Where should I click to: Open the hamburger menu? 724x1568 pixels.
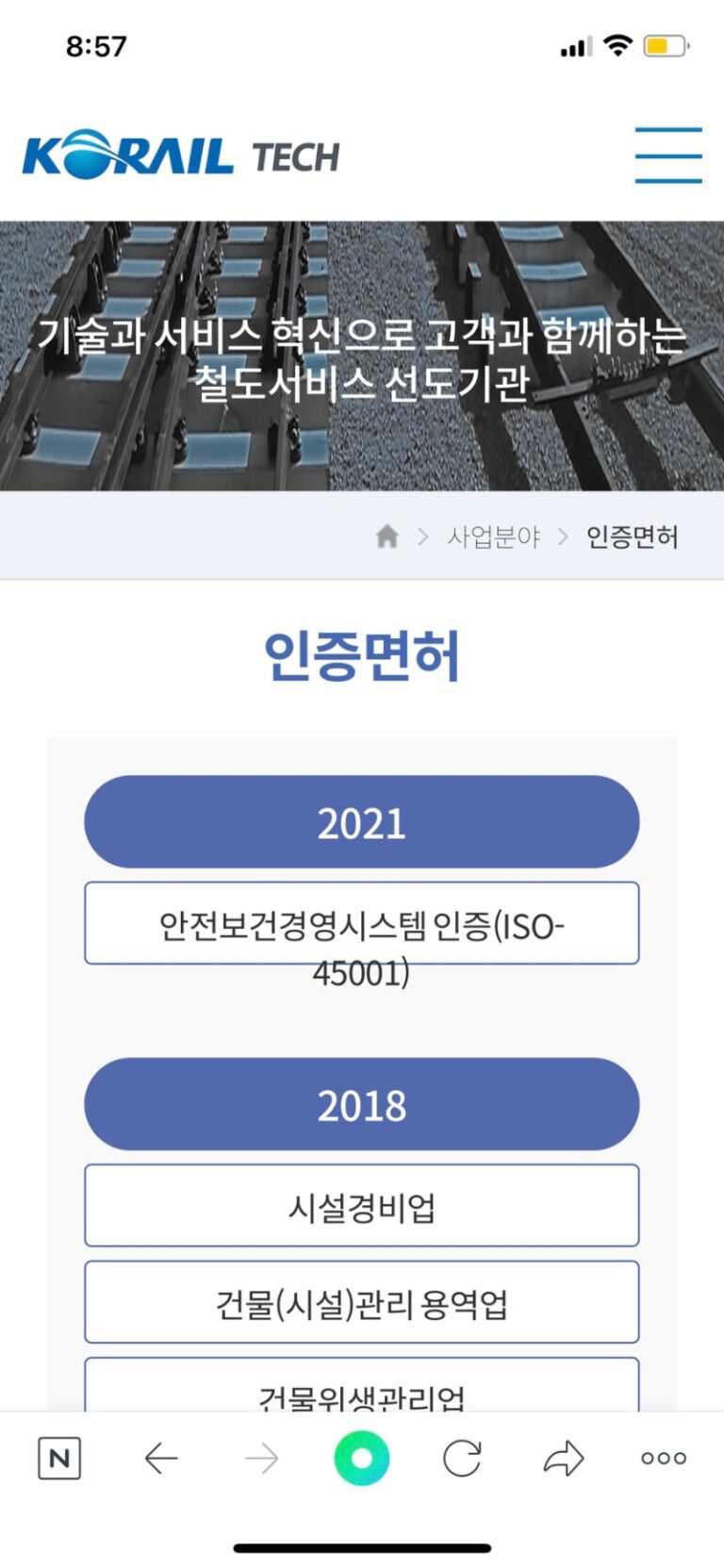point(667,156)
